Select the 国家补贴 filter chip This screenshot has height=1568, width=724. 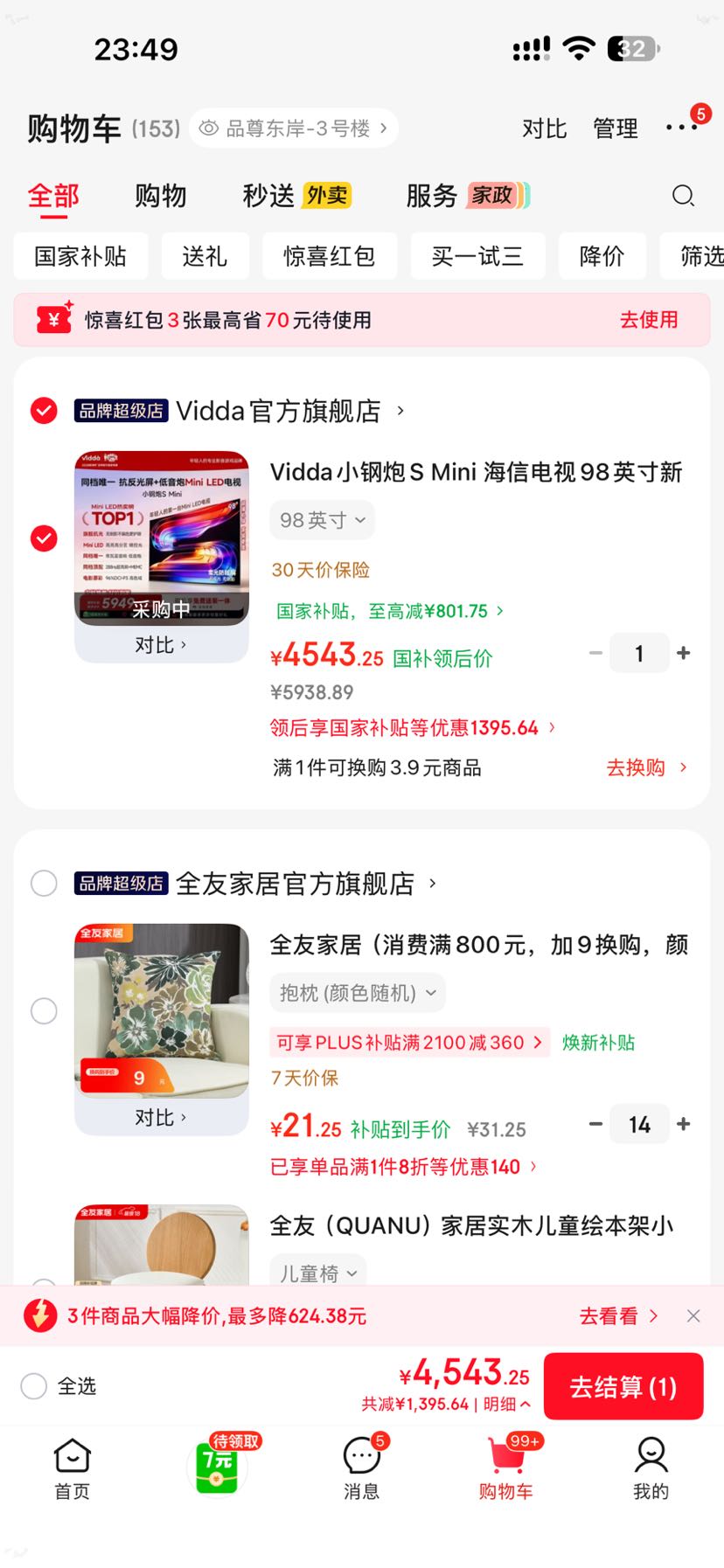click(80, 256)
